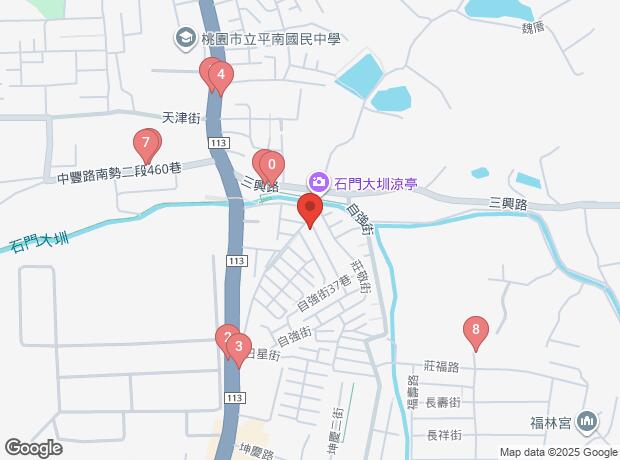Open the 桃園市立平南國民中學 school marker
This screenshot has width=620, height=460.
tap(185, 39)
